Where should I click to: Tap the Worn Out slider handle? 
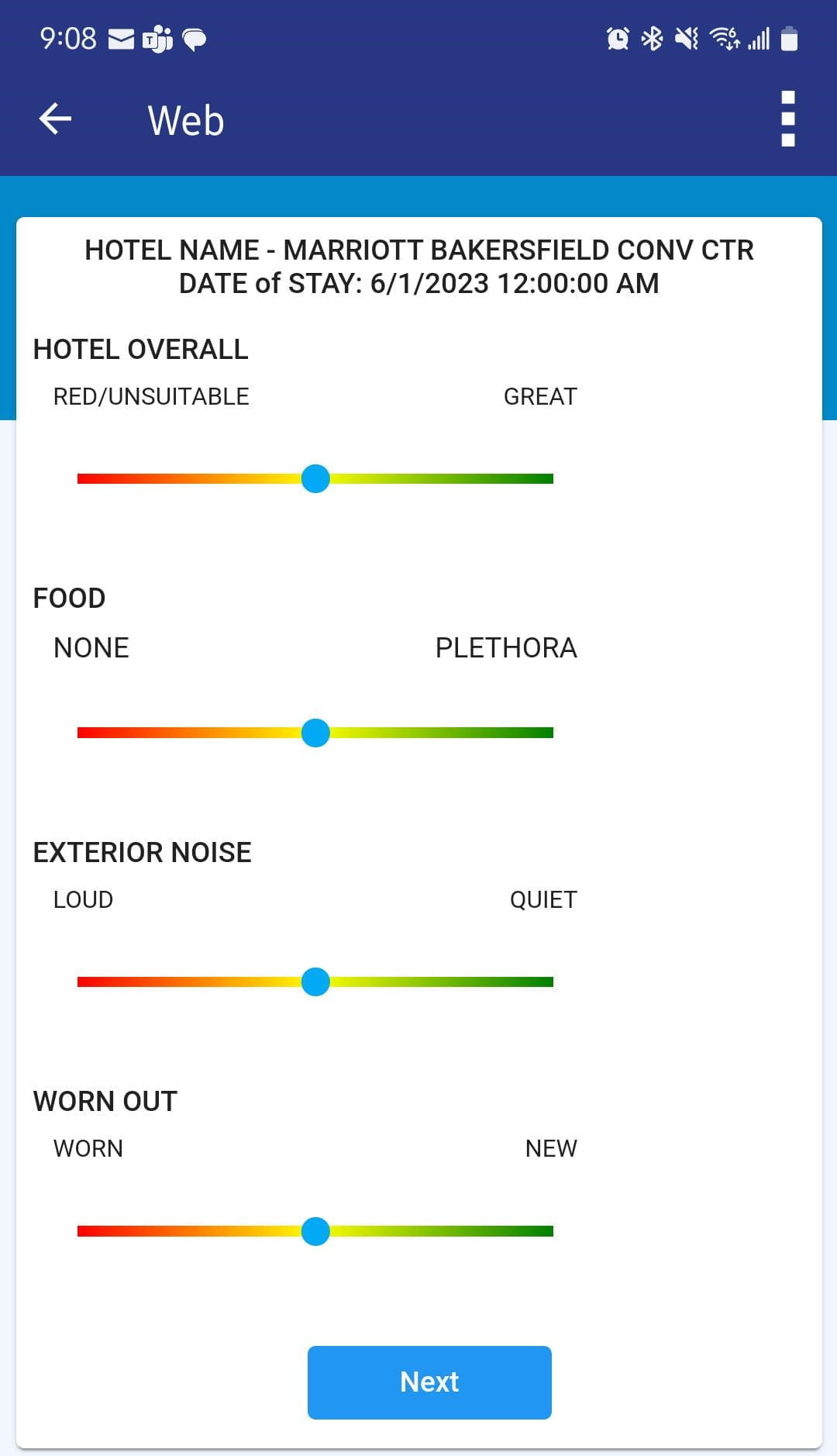315,1231
